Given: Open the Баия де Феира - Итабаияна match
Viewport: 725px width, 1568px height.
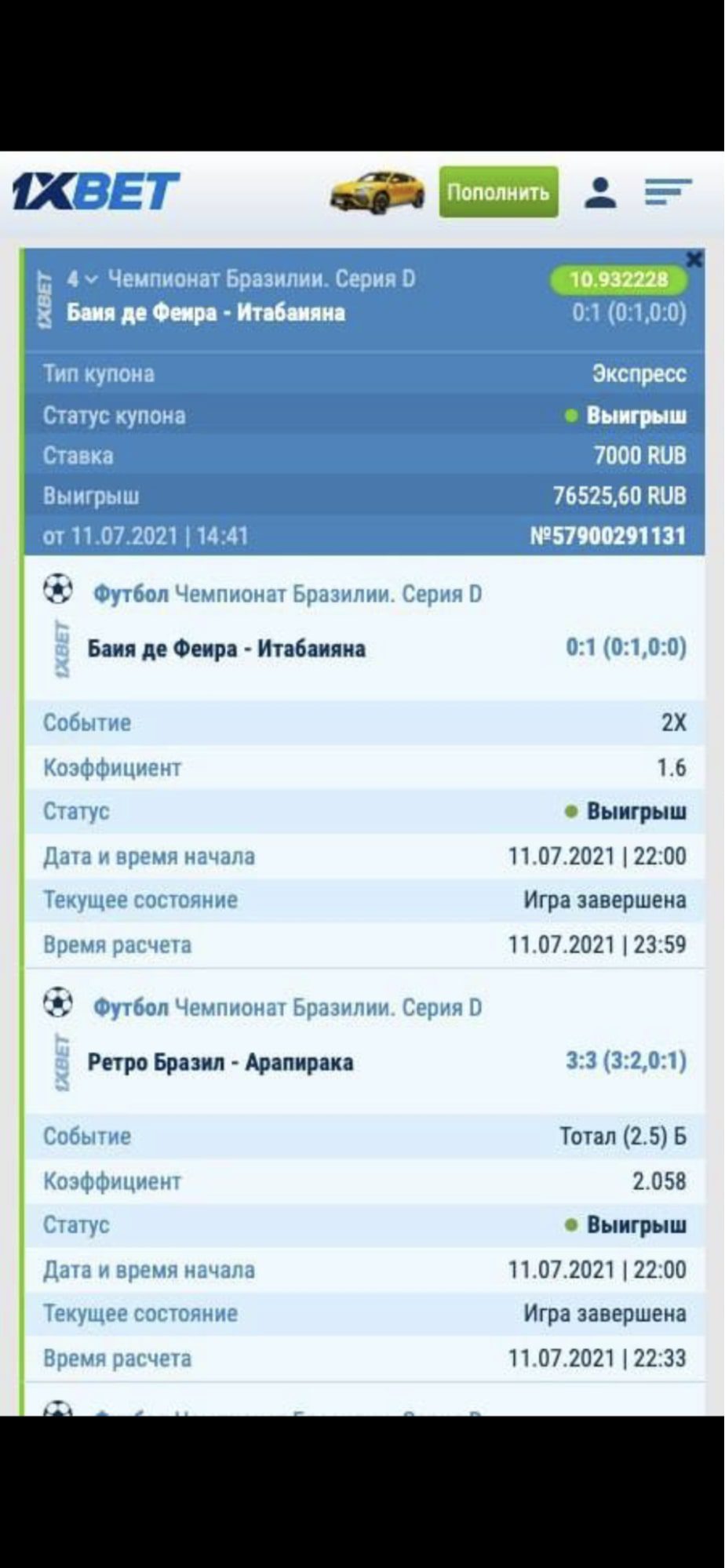Looking at the screenshot, I should [x=226, y=649].
